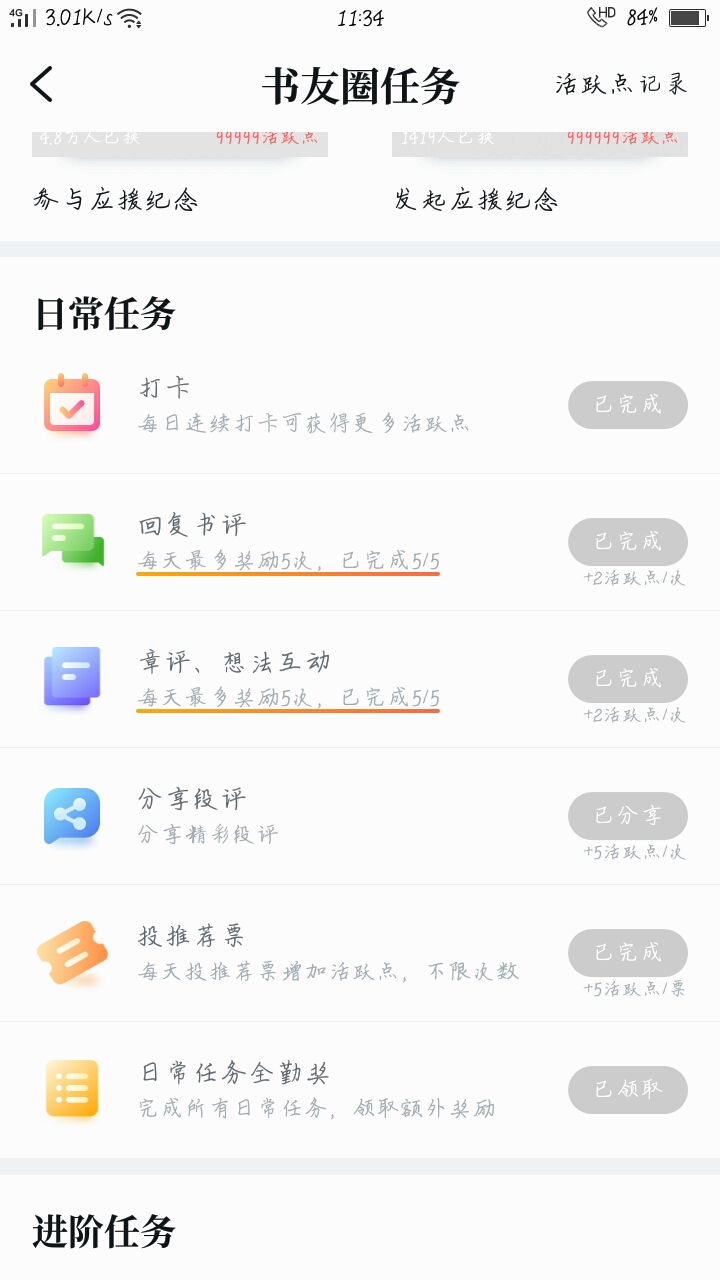This screenshot has height=1280, width=720.
Task: Tap 已完成 button for 章评、想法互动
Action: pos(628,679)
